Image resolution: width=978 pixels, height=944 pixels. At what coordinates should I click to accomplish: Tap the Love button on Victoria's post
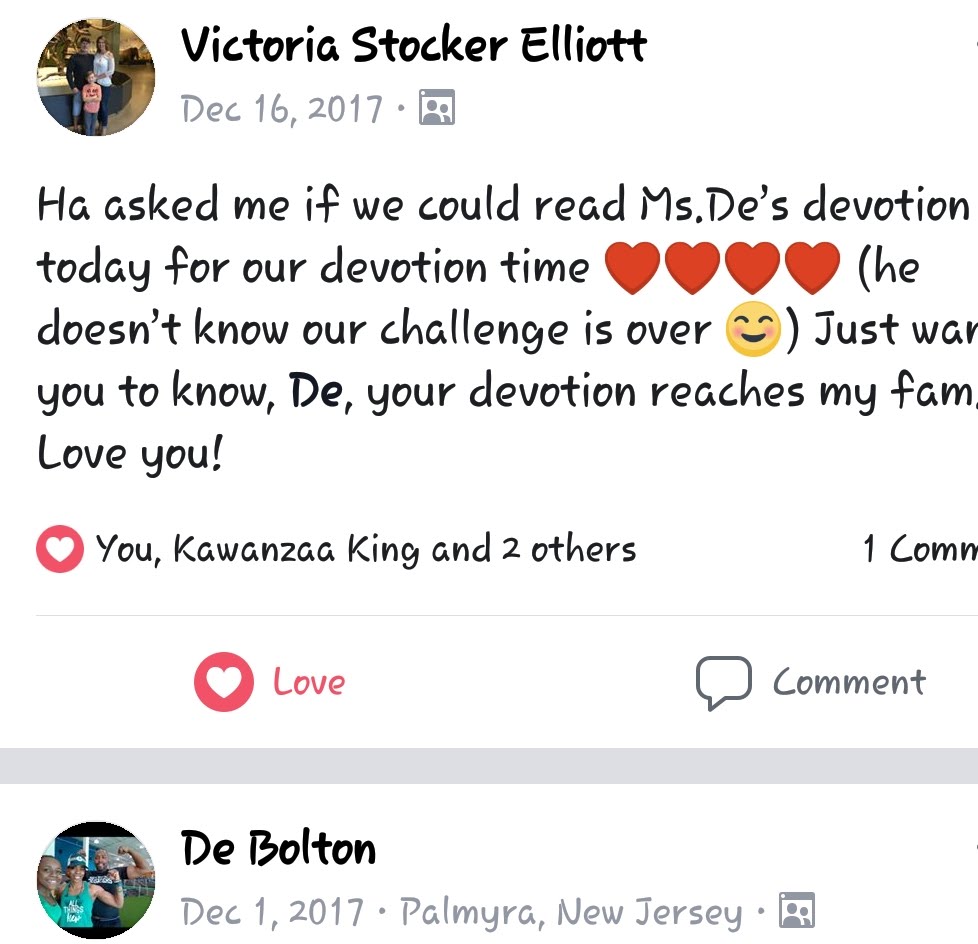click(270, 682)
